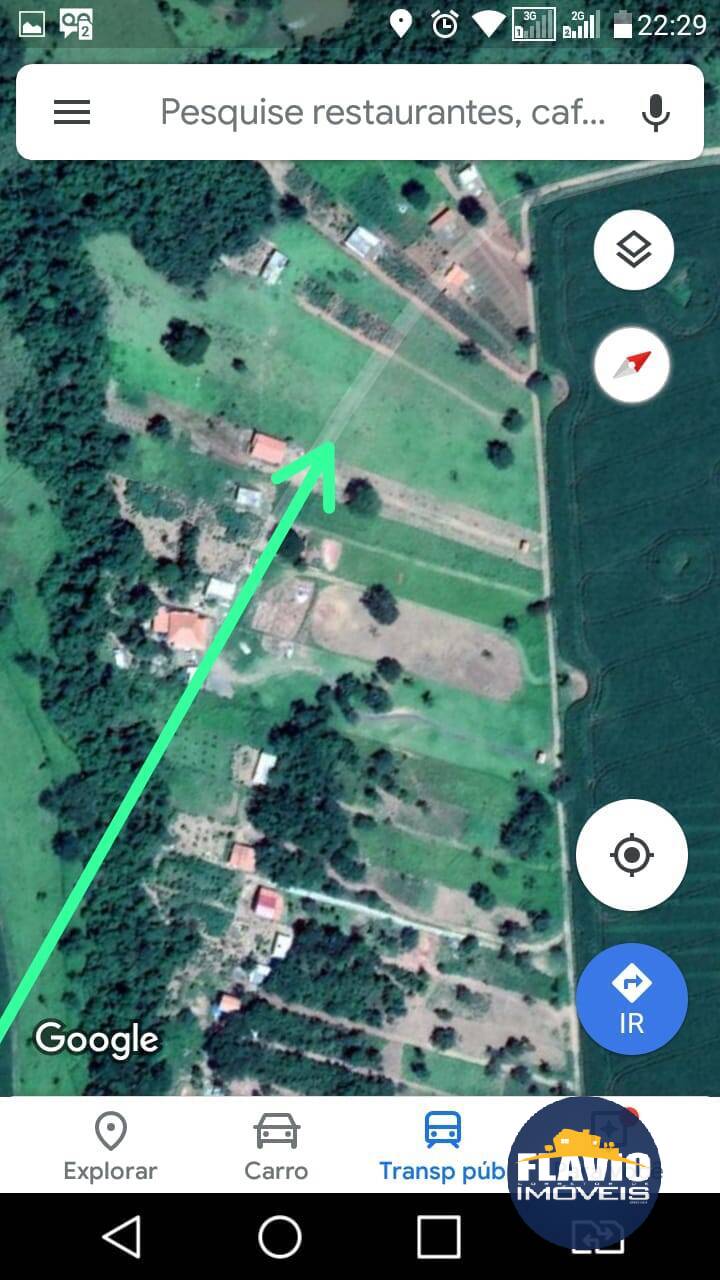
Task: Open the map layers selector
Action: (634, 251)
